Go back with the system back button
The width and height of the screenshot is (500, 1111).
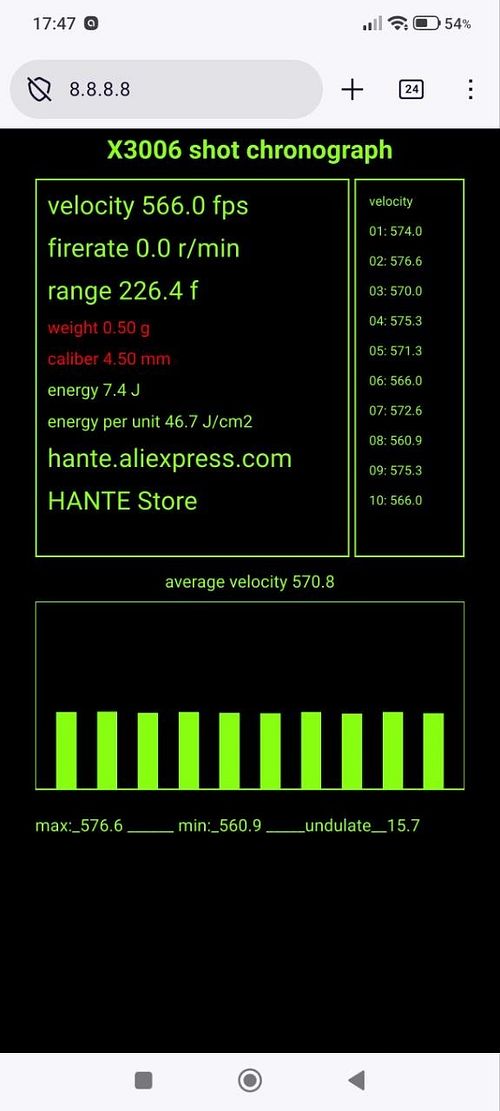tap(356, 1080)
